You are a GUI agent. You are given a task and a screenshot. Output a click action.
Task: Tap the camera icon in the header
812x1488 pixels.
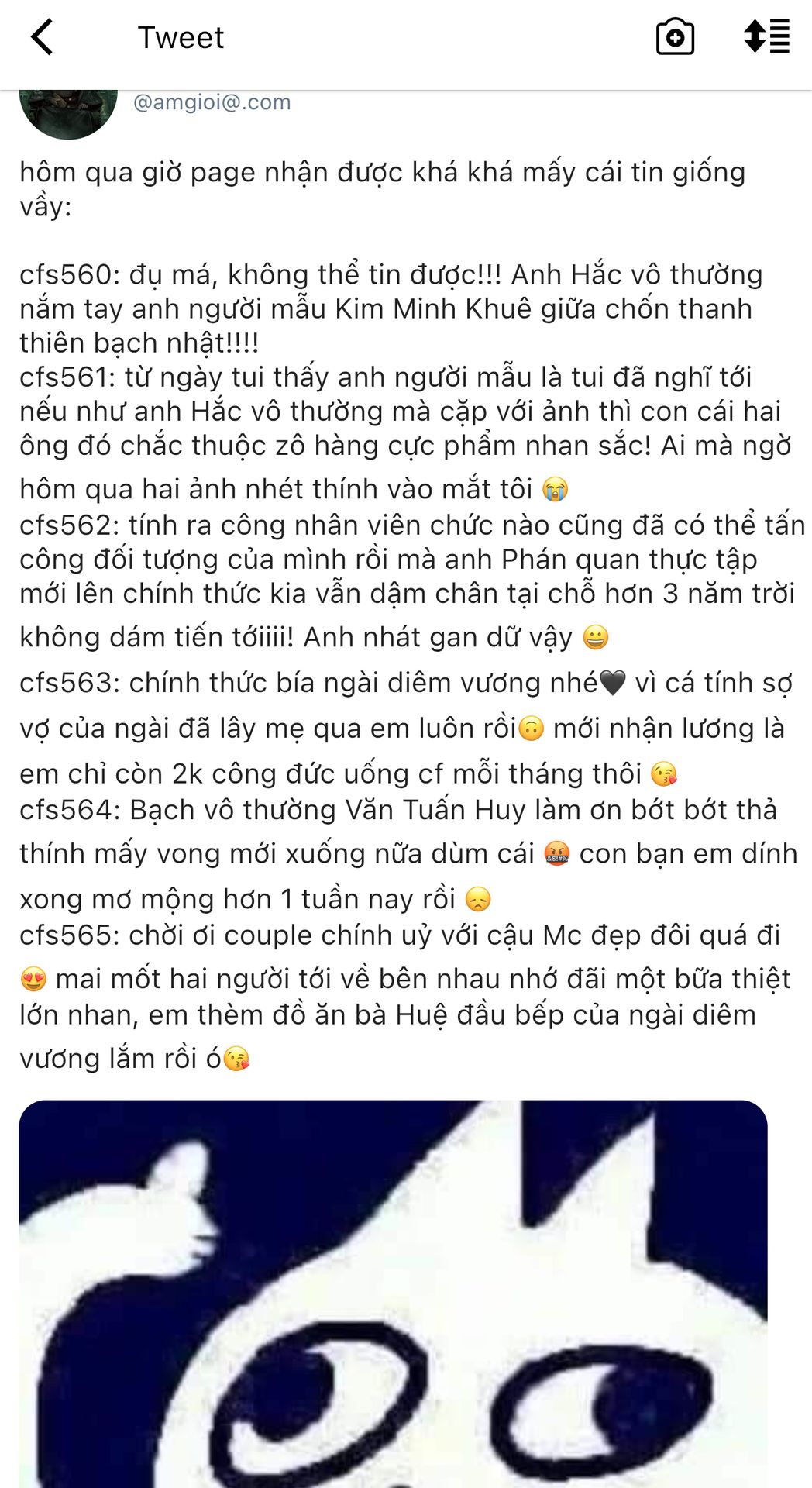675,36
